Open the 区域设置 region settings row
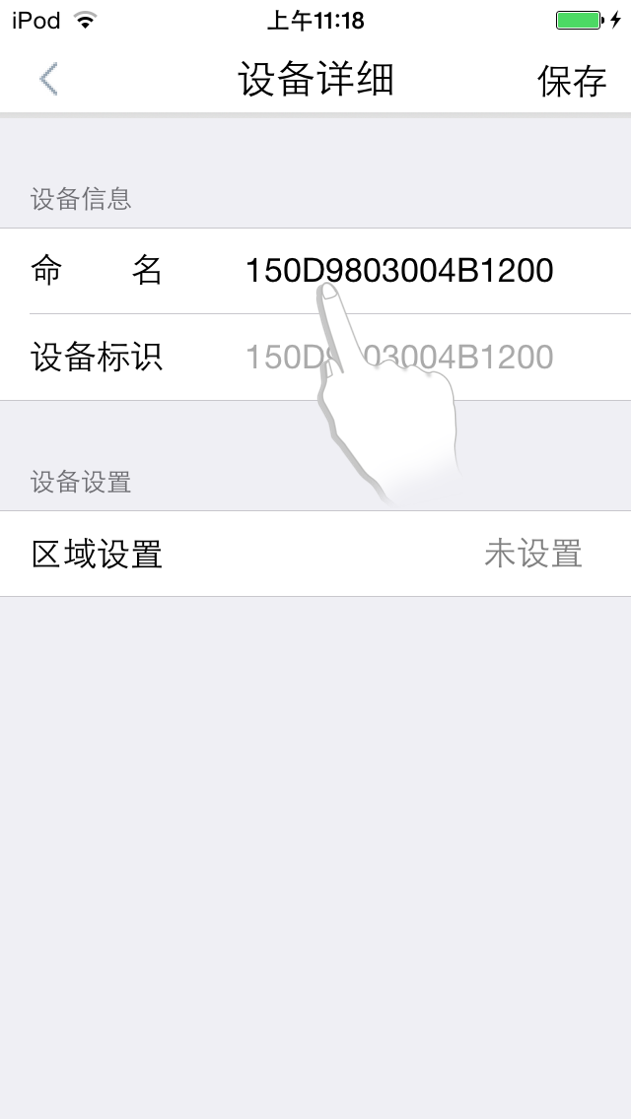The width and height of the screenshot is (631, 1119). (x=316, y=554)
